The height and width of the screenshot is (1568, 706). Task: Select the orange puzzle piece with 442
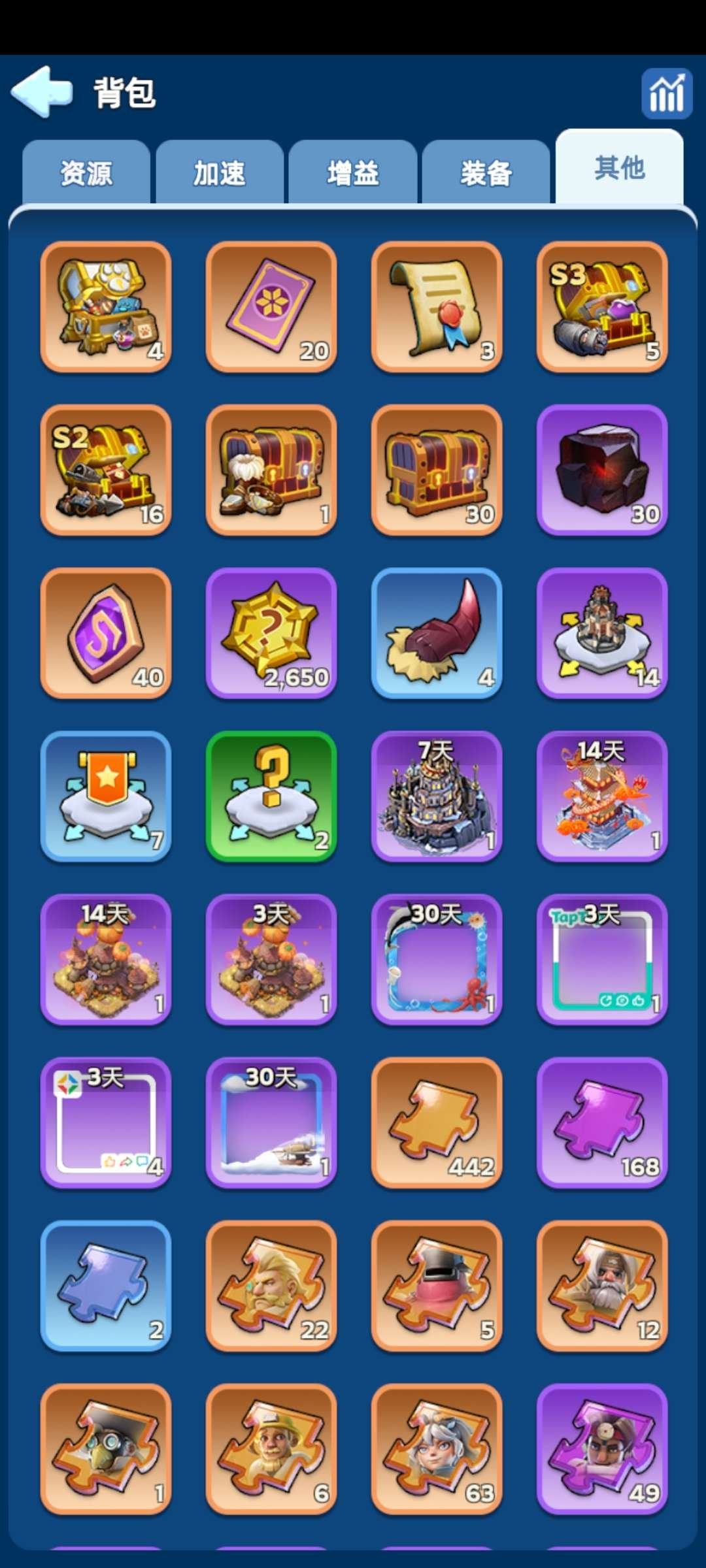coord(437,1122)
